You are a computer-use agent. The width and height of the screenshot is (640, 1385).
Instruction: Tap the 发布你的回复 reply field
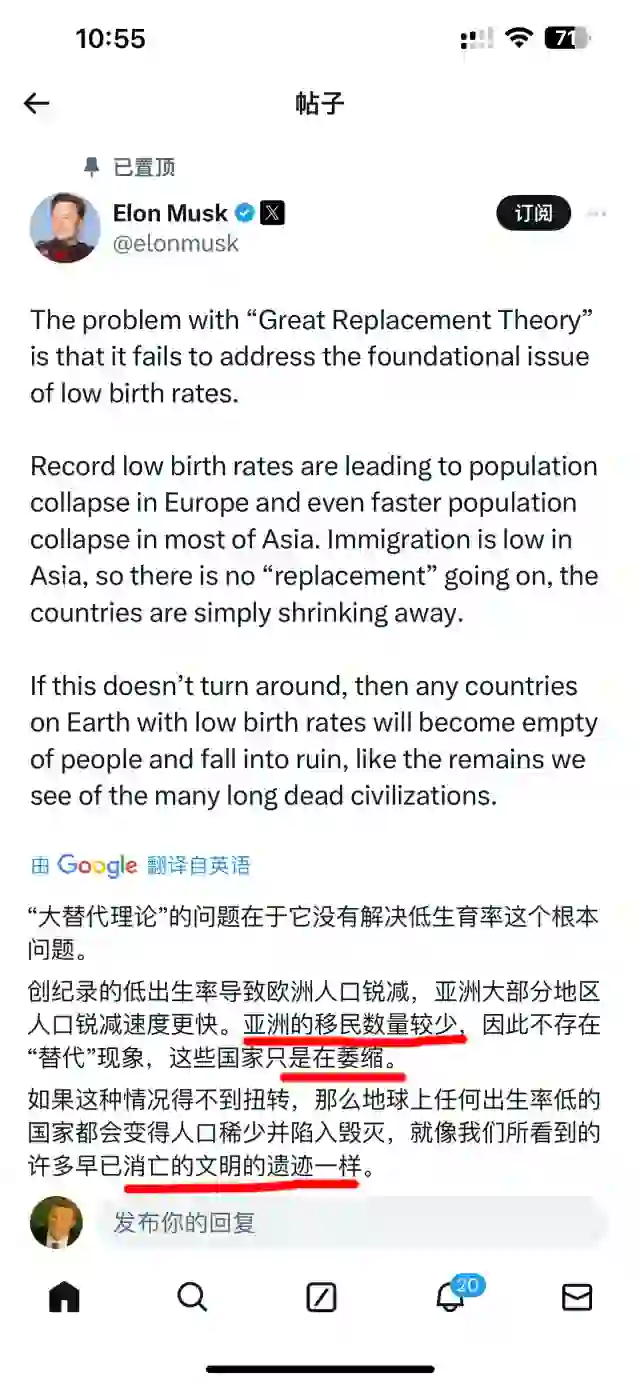tap(350, 1222)
